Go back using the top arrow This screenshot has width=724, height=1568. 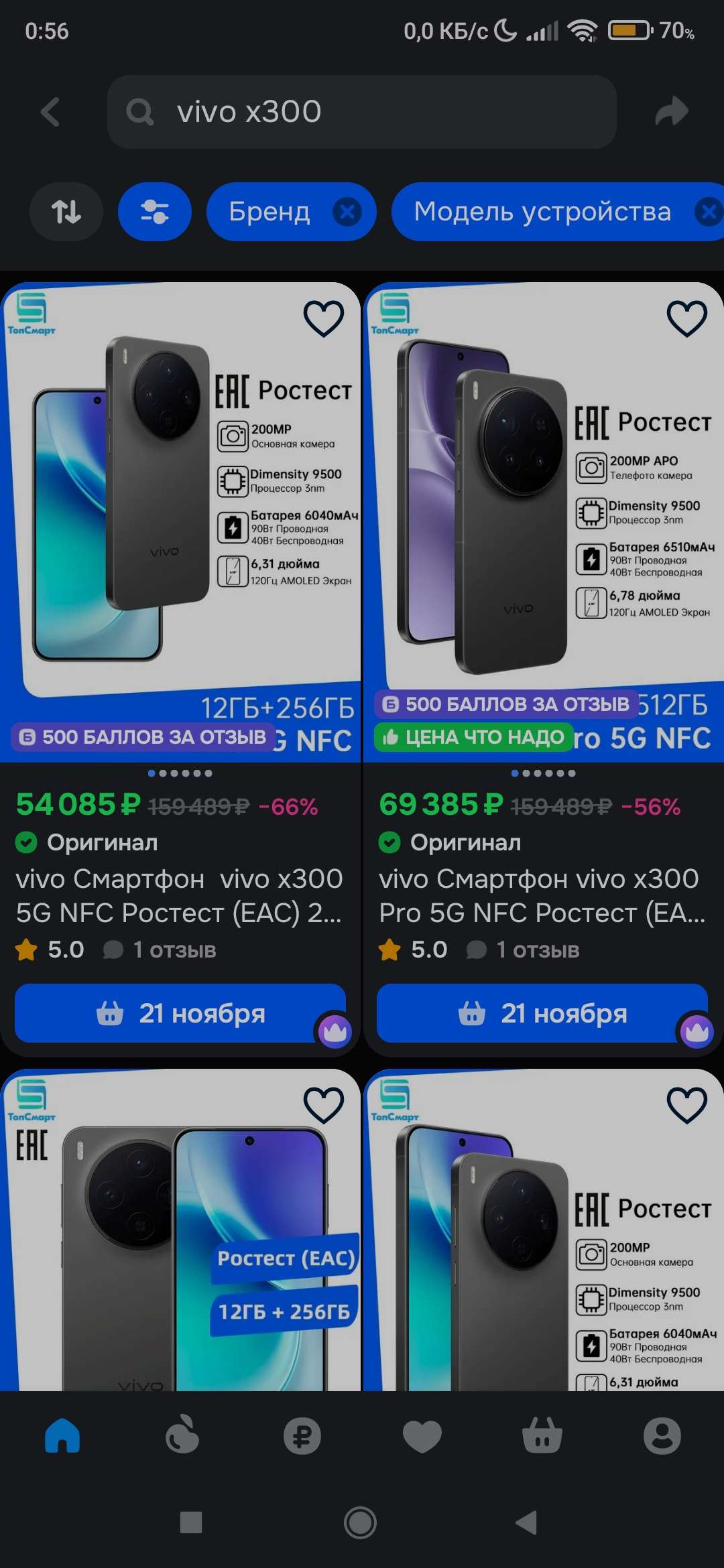click(x=51, y=112)
